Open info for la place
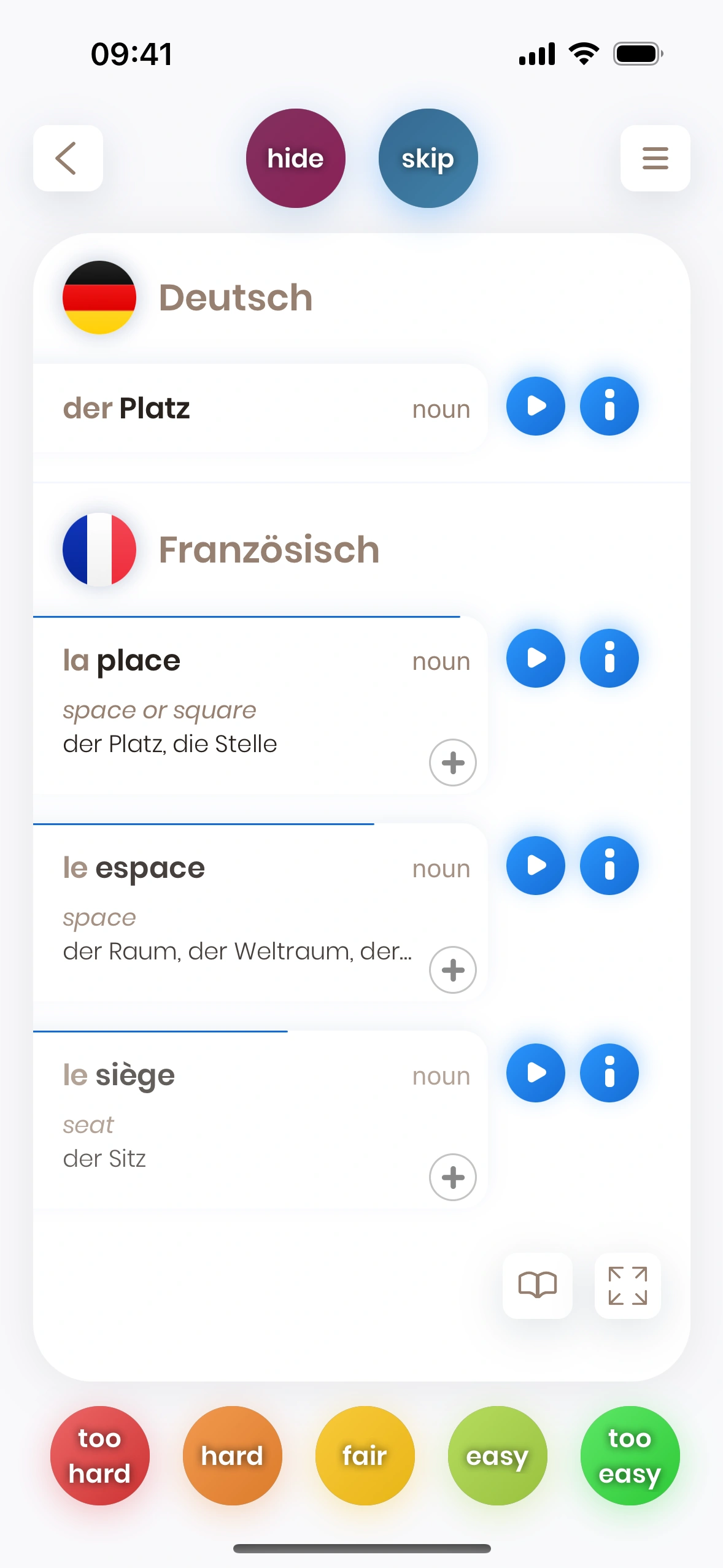Screen dimensions: 723x1568 [609, 658]
